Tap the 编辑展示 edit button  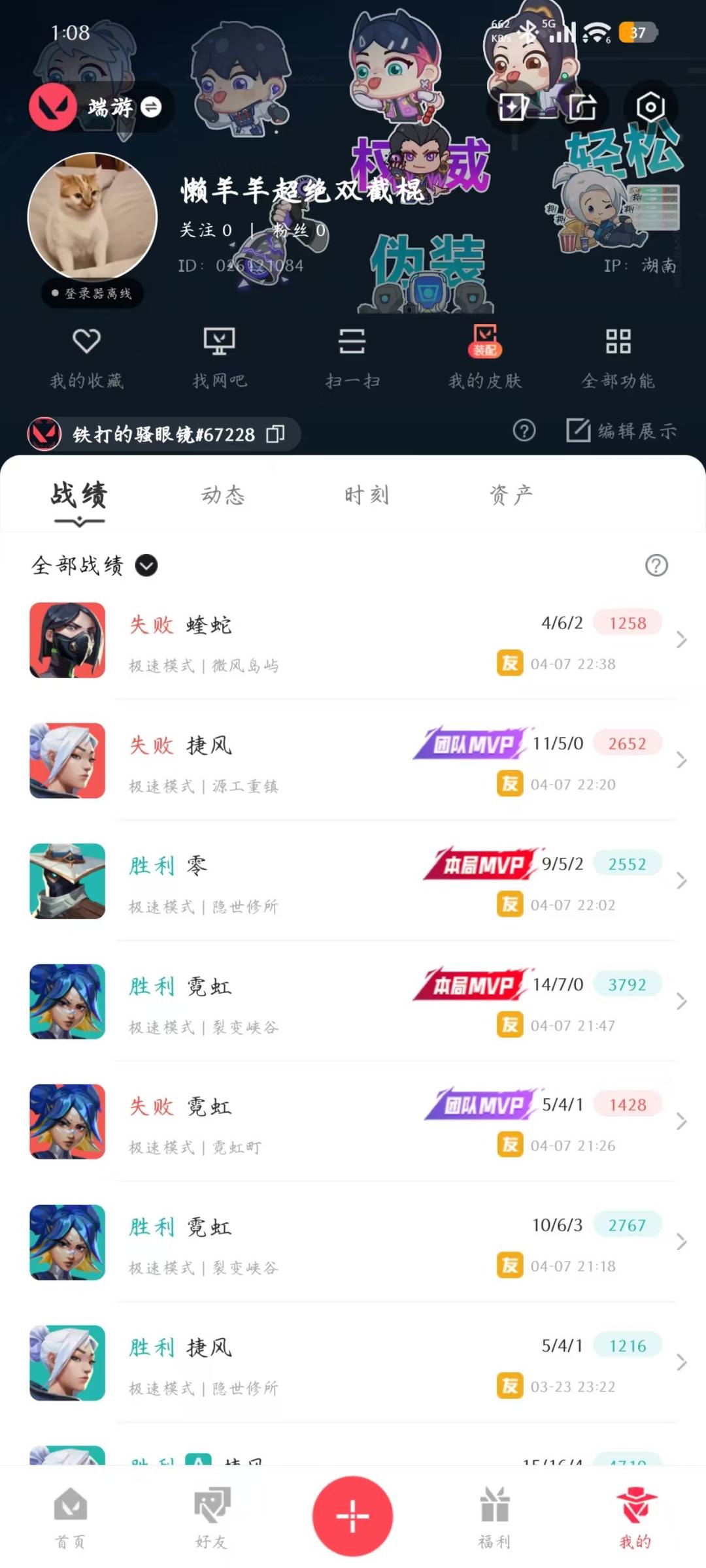coord(621,431)
